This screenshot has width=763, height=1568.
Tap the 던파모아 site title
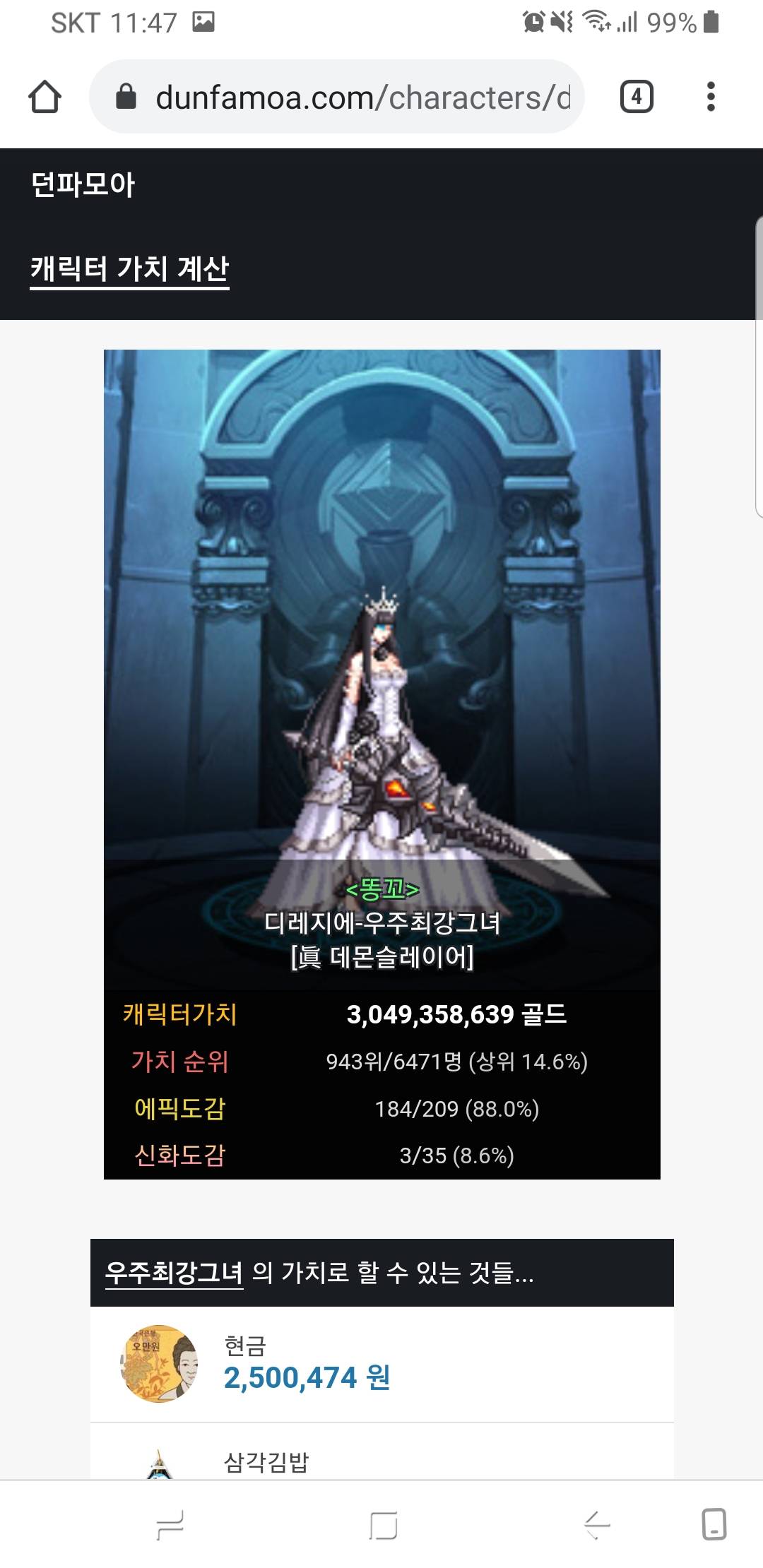pos(83,184)
